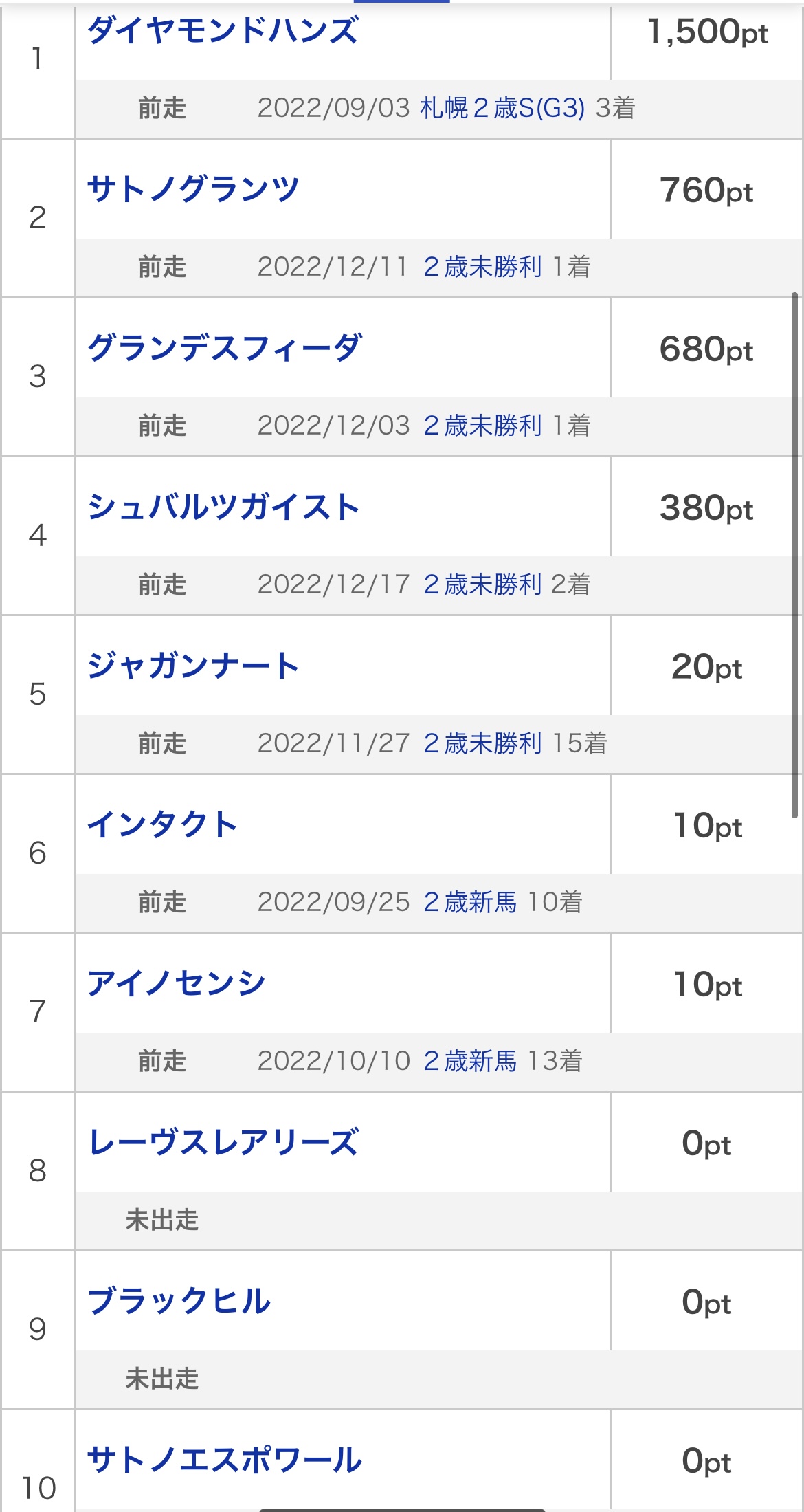Open サトノエスポワール horse details
Screen dimensions: 804x1512
click(x=225, y=1460)
